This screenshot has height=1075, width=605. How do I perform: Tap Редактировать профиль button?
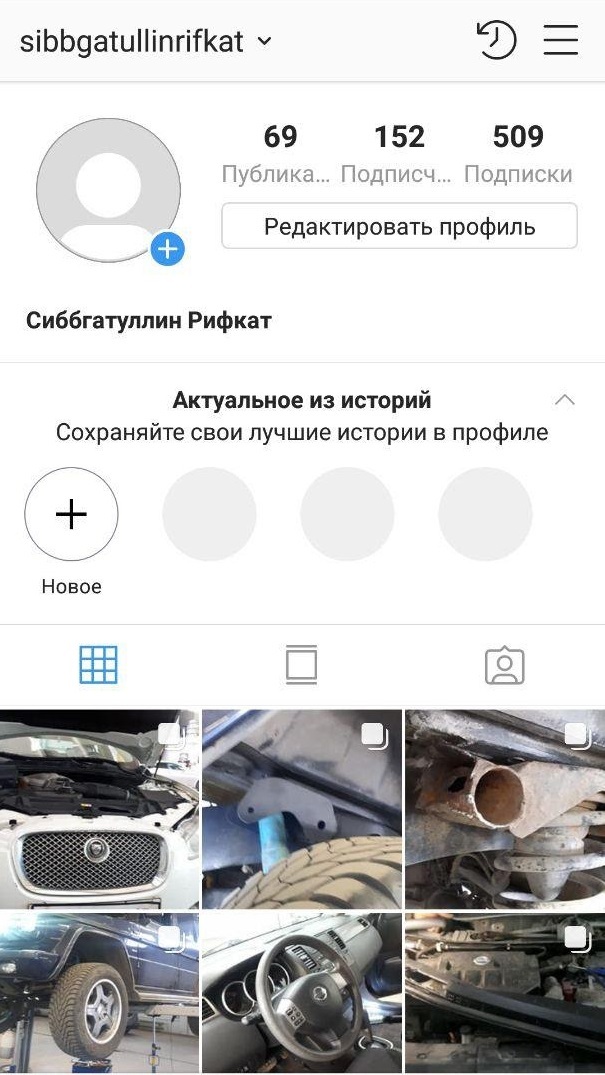(x=399, y=226)
